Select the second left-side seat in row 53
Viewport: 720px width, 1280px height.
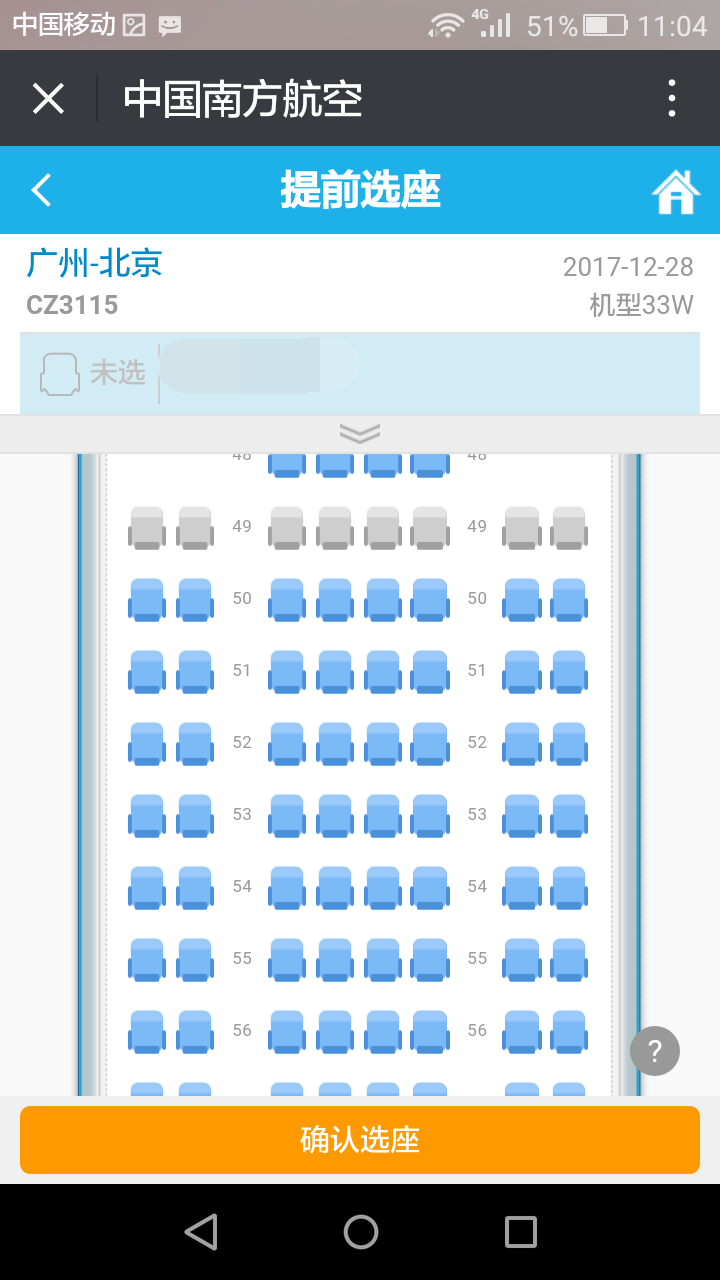tap(195, 815)
